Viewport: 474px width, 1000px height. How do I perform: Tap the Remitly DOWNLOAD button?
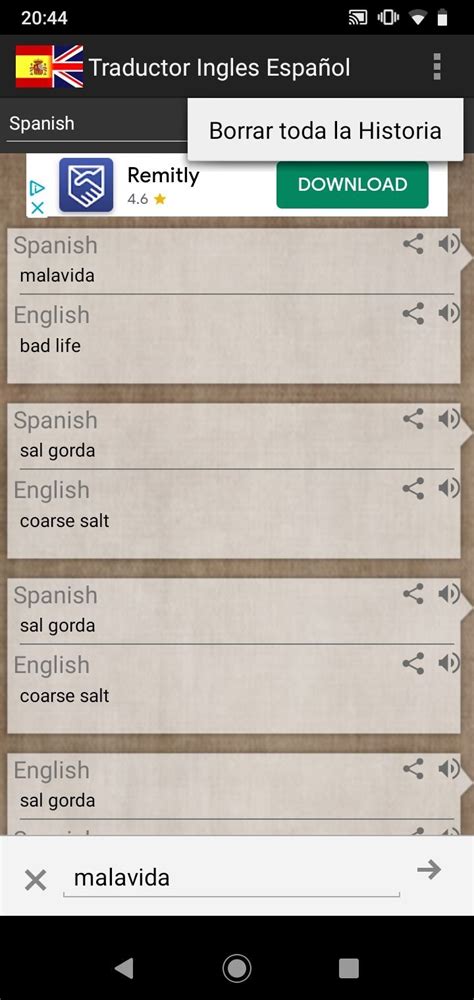pos(352,184)
